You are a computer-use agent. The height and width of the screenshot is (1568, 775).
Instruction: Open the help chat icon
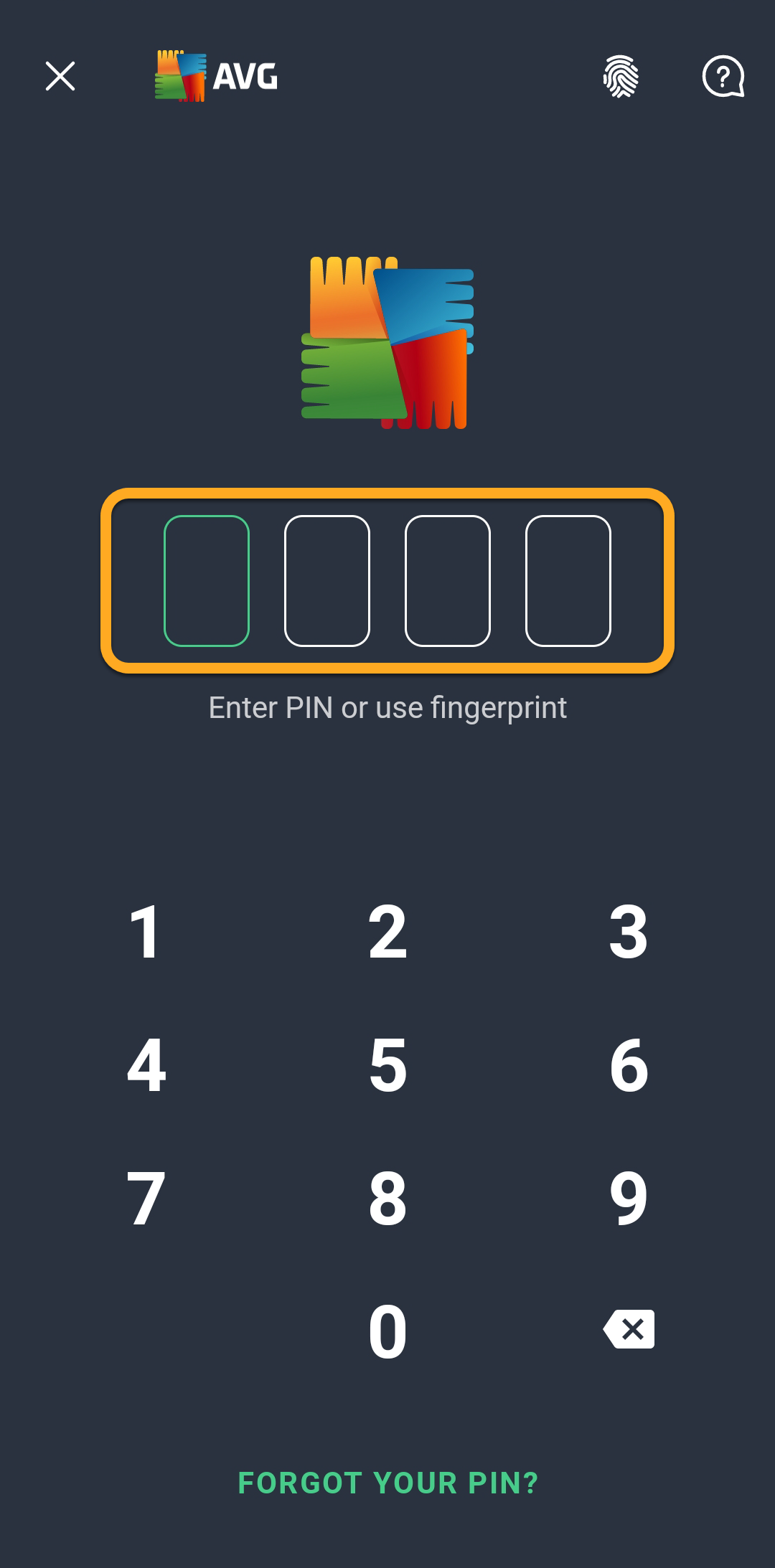click(723, 76)
